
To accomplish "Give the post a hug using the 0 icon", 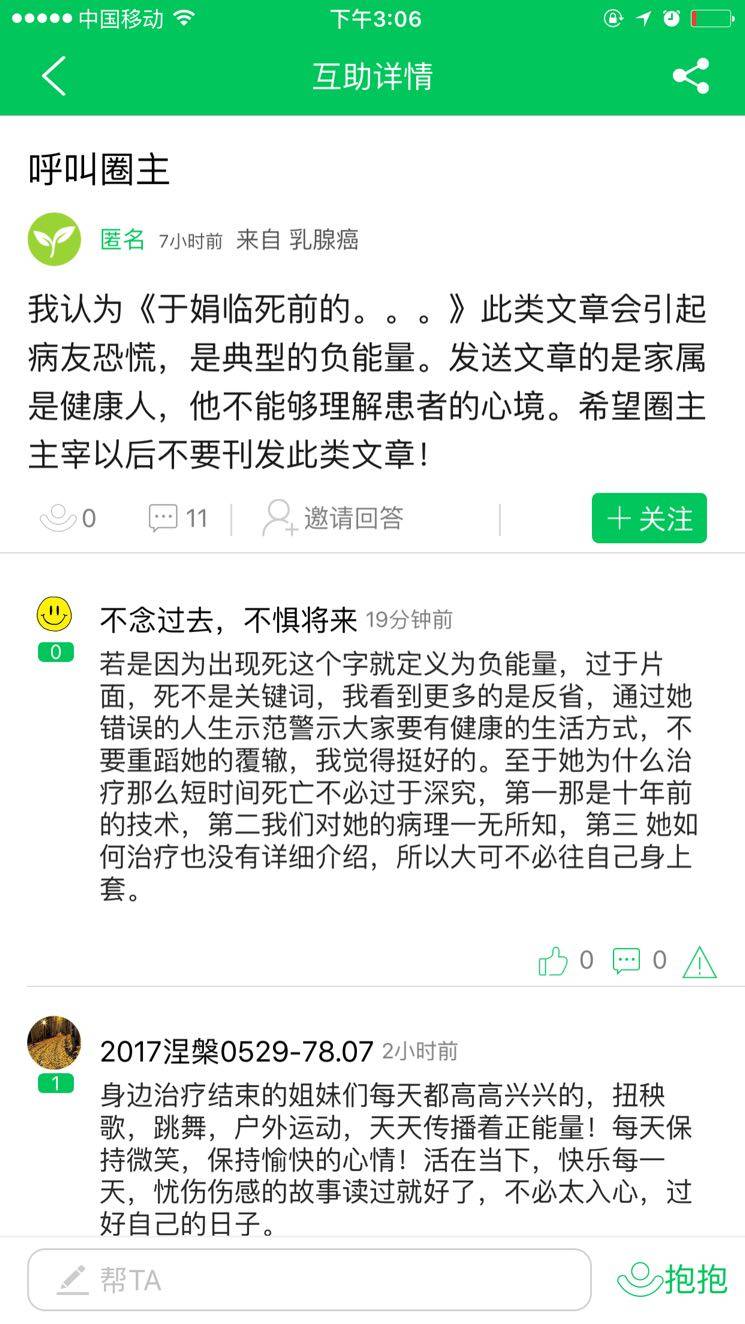I will (67, 518).
